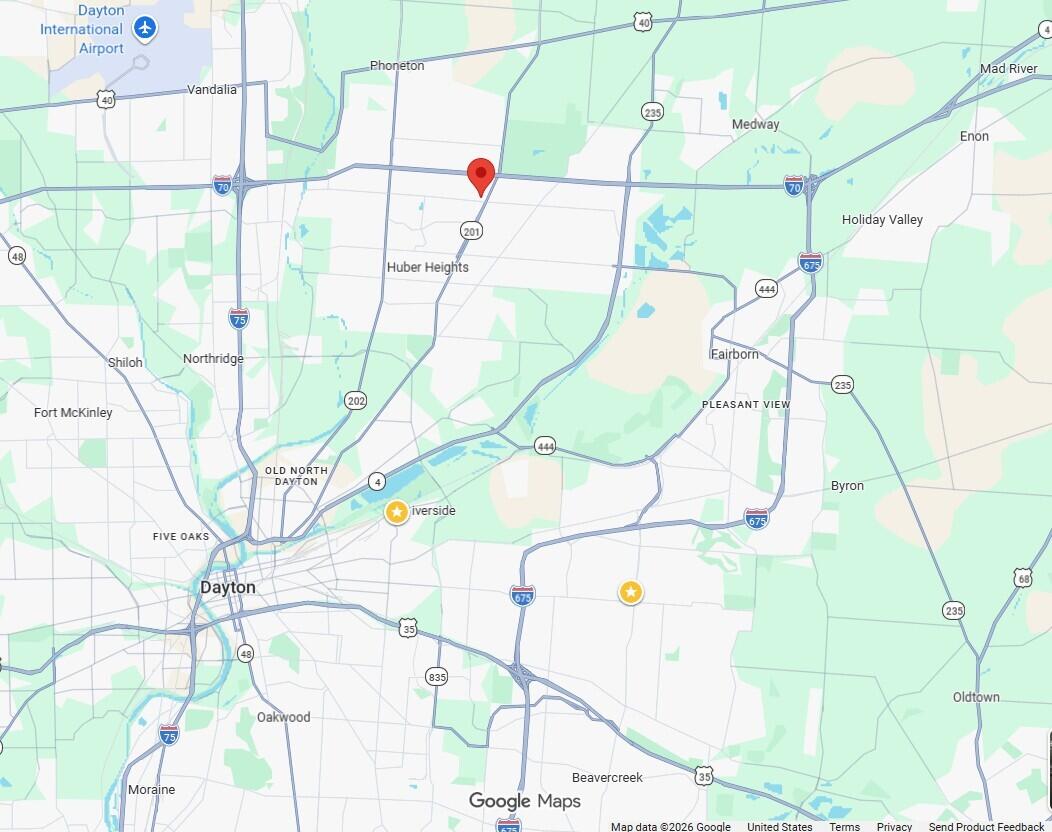Select the Dayton International Airport marker
The width and height of the screenshot is (1052, 832).
(146, 27)
